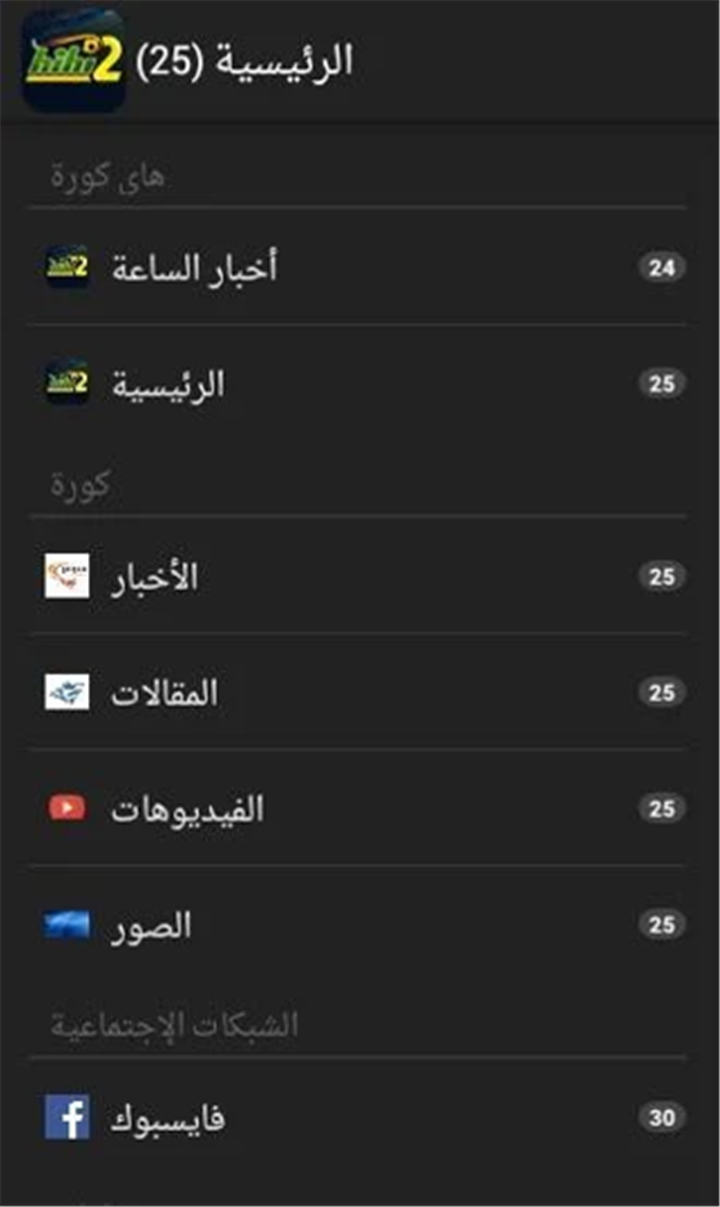Screen dimensions: 720x1207
Task: Open فايسبوك social feed
Action: point(358,1117)
